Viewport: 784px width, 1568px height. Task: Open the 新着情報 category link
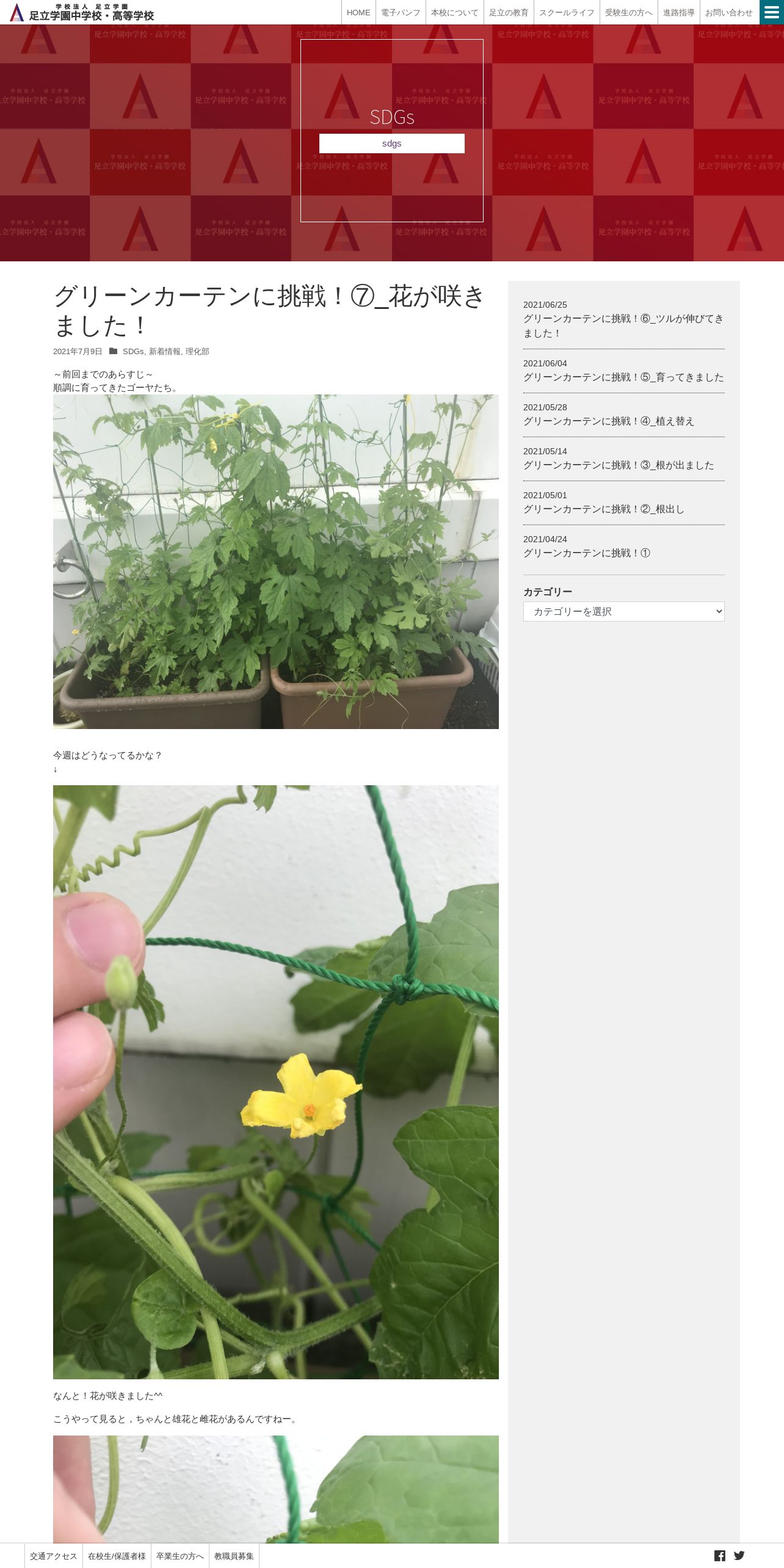[x=164, y=352]
